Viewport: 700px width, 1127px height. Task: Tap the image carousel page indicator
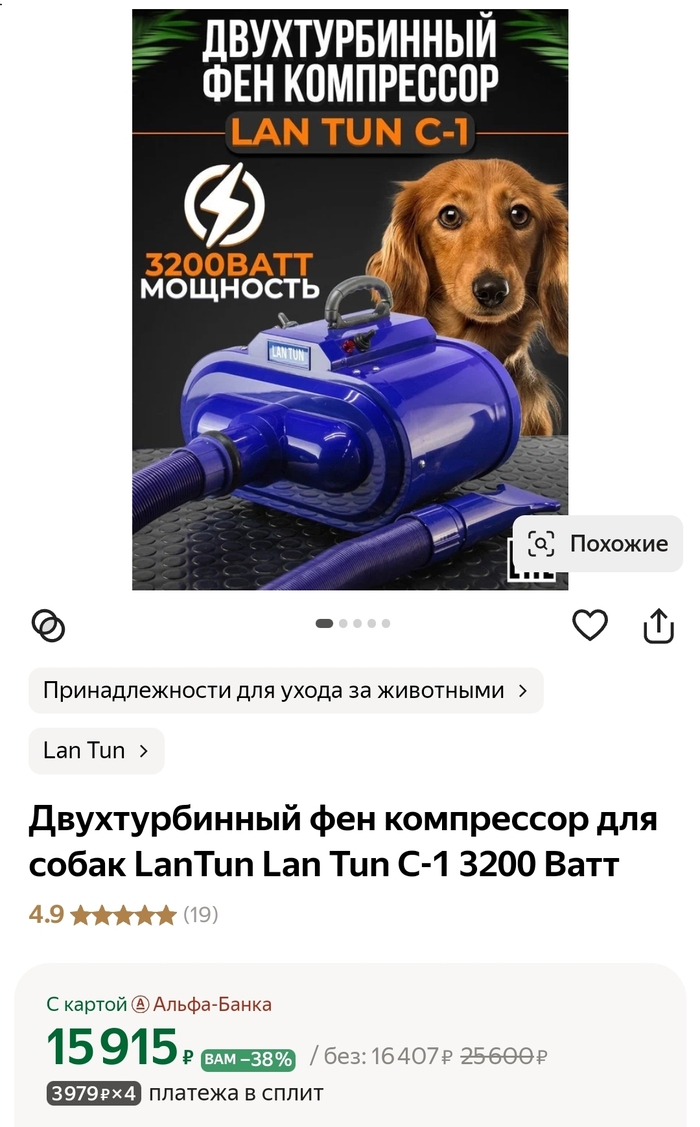click(x=352, y=623)
